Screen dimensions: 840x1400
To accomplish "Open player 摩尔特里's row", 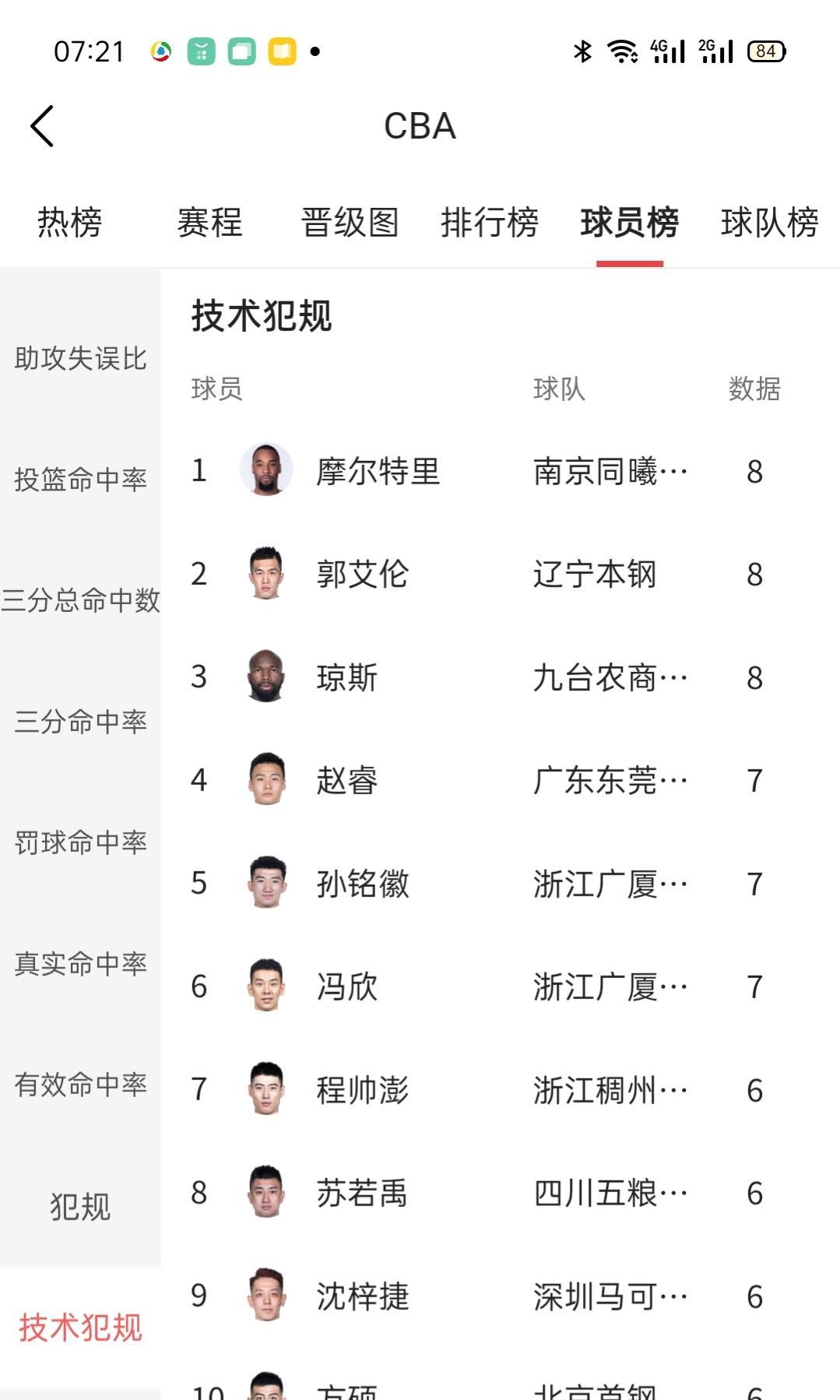I will click(x=378, y=471).
